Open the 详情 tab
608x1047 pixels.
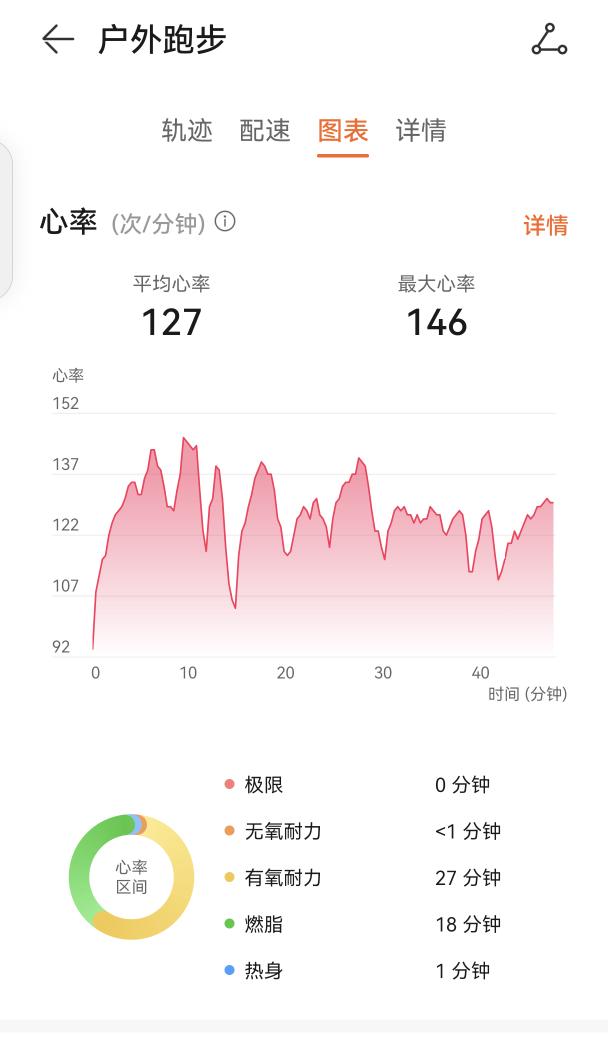421,130
